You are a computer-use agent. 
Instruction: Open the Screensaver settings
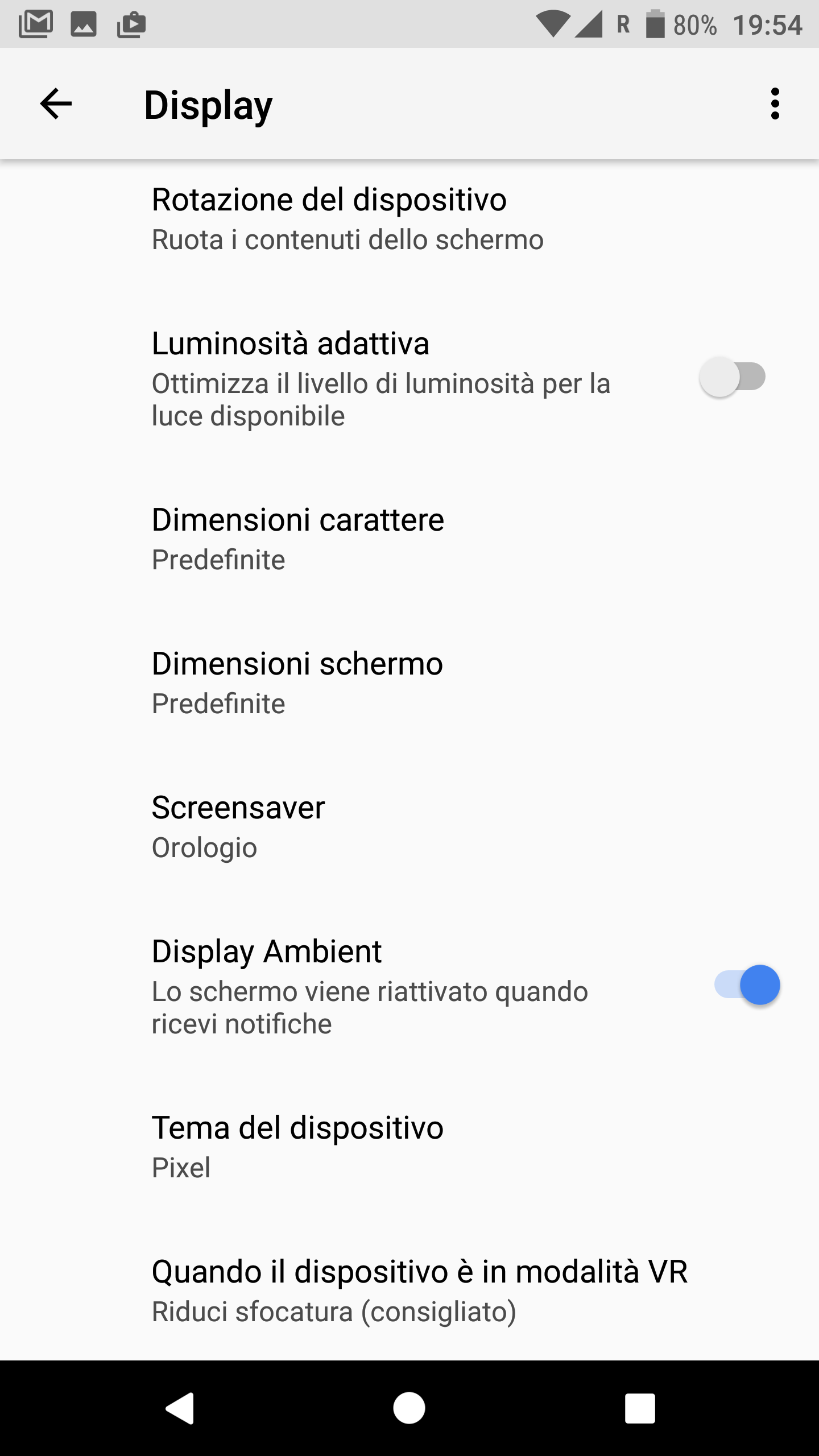(x=409, y=826)
